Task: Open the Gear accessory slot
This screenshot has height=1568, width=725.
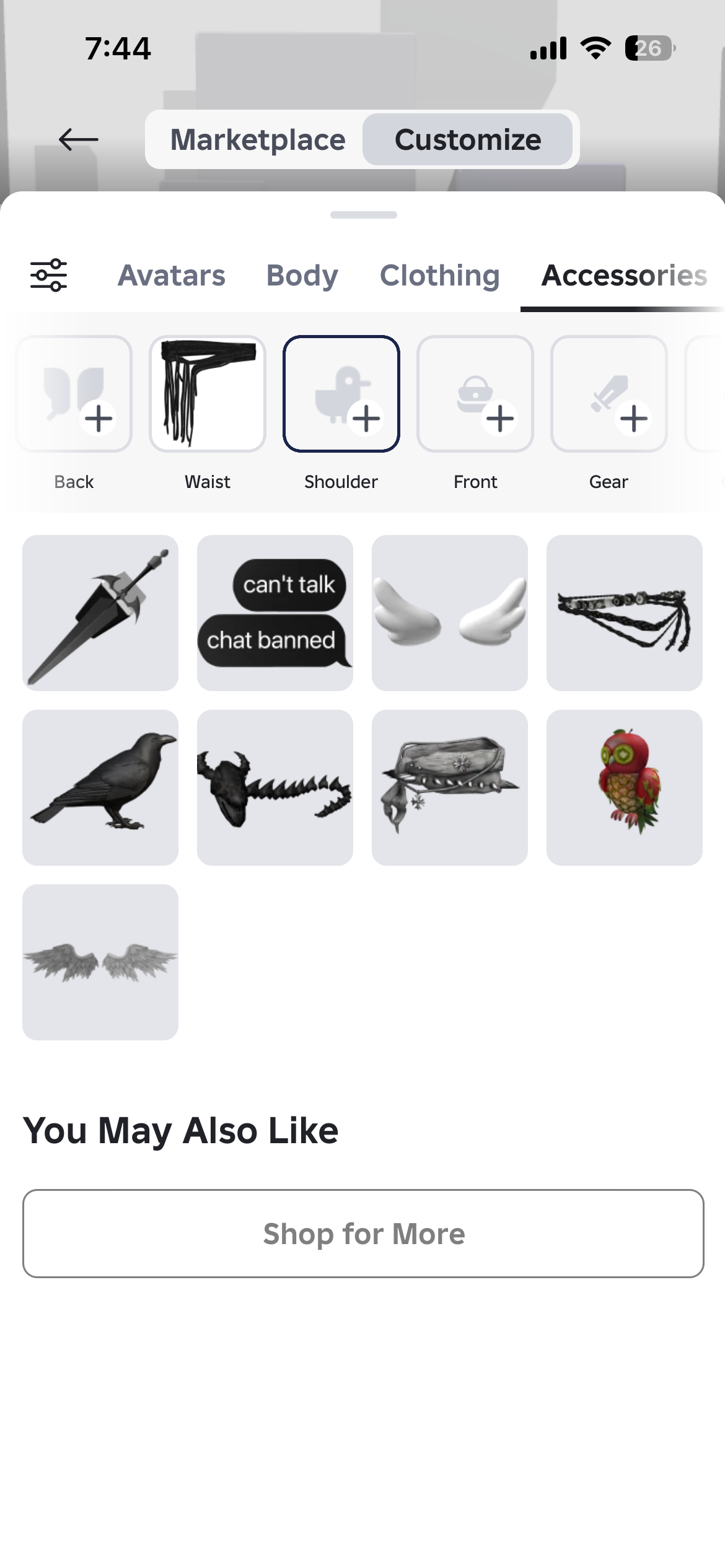Action: (x=609, y=394)
